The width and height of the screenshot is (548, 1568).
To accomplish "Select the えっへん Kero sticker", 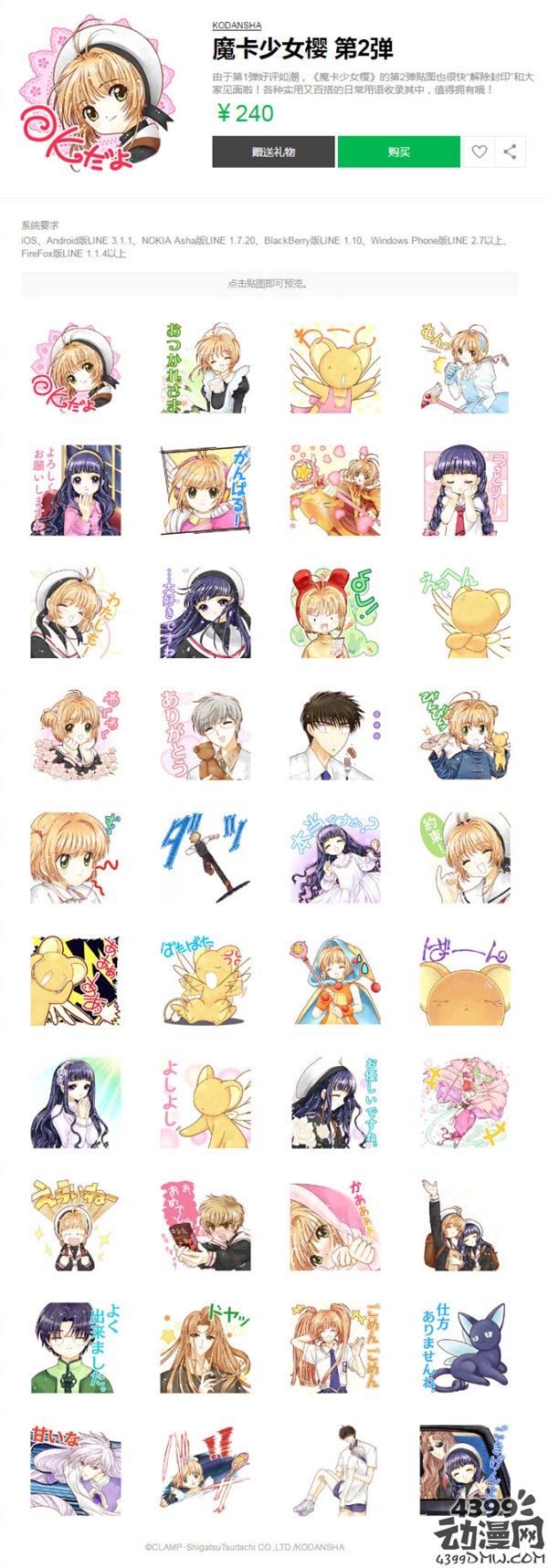I will pyautogui.click(x=465, y=612).
